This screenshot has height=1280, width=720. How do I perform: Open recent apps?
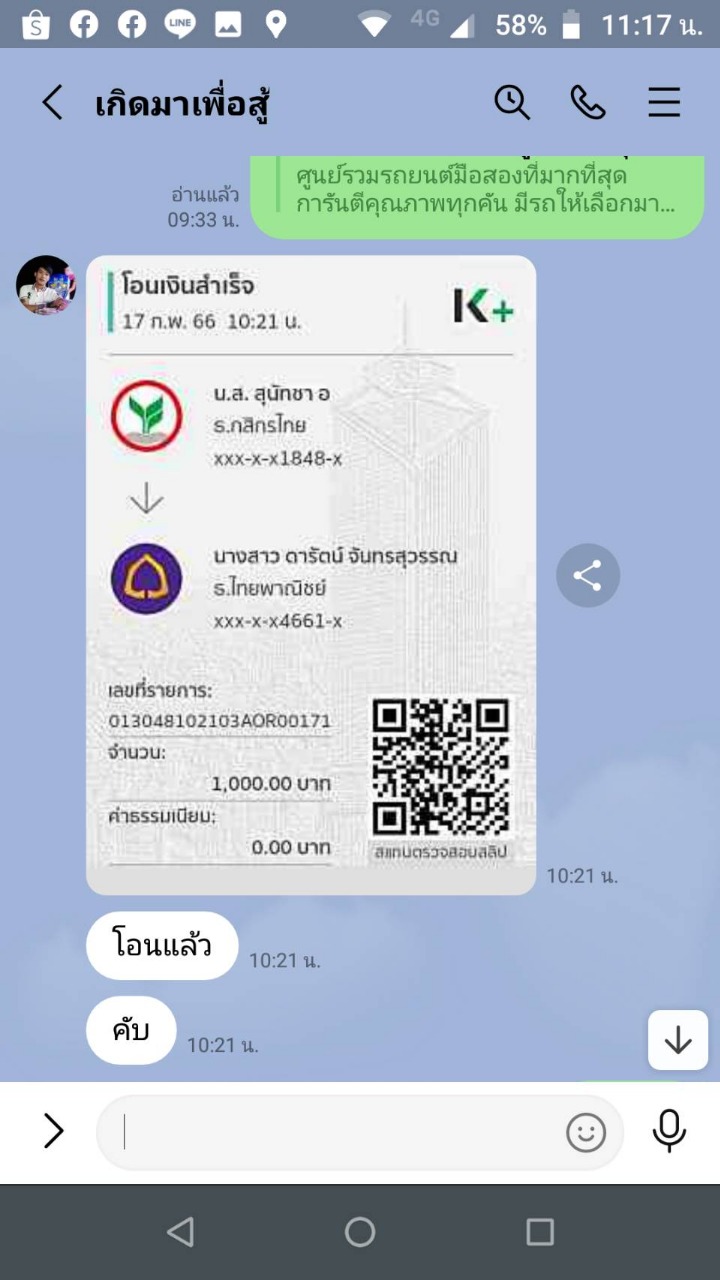coord(540,1232)
